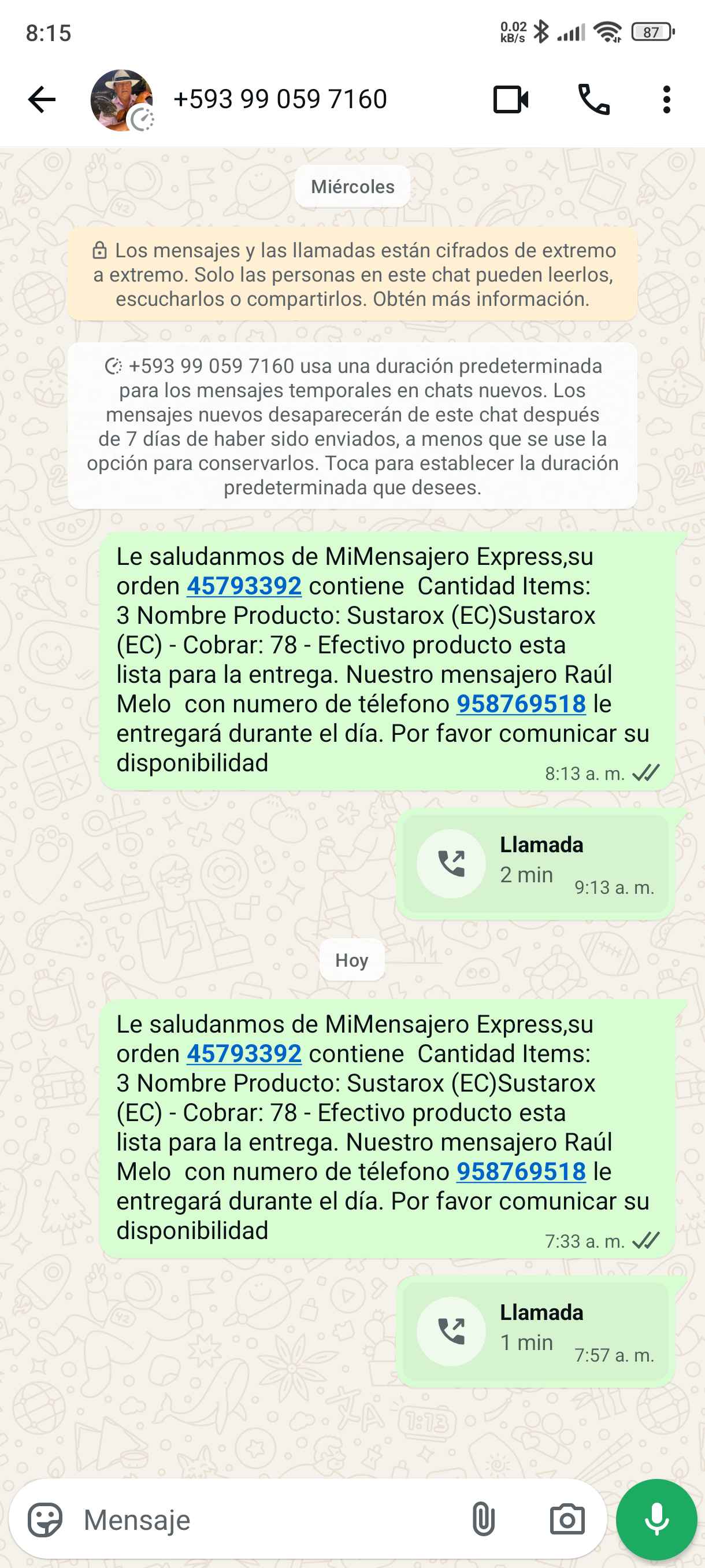
Task: Open order link 45793392 in Miércoles message
Action: [x=244, y=586]
